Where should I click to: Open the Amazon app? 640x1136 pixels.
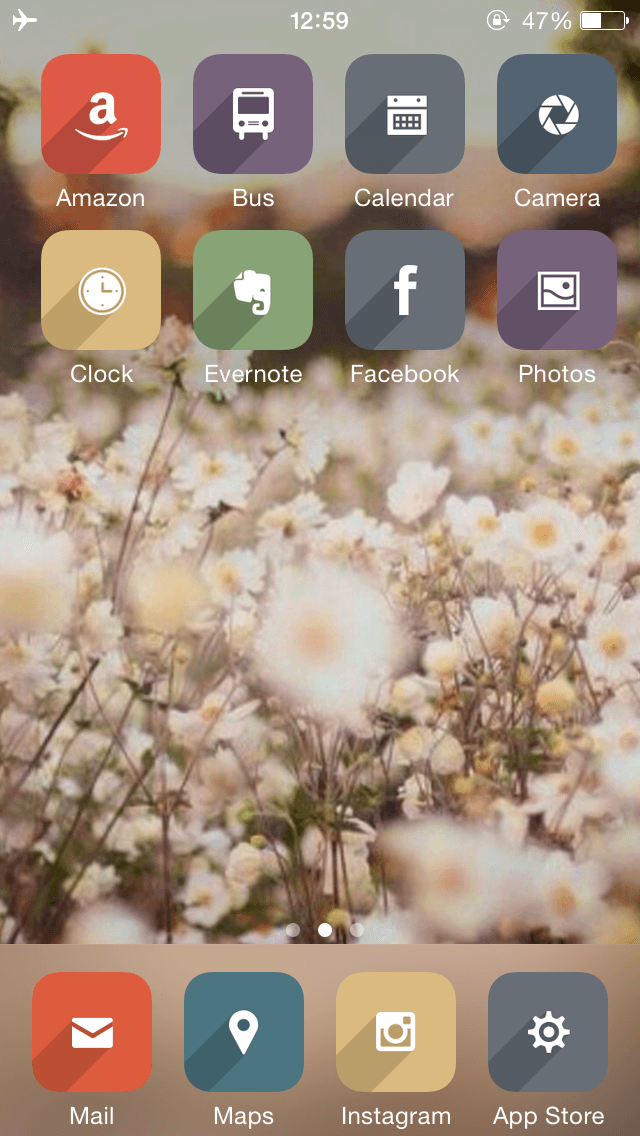click(x=101, y=114)
